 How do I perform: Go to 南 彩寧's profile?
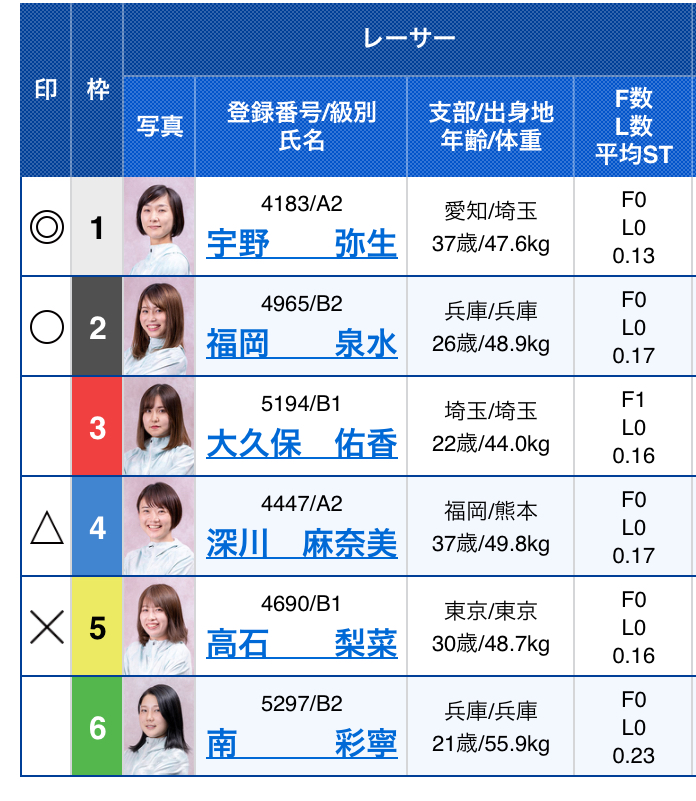click(x=301, y=743)
